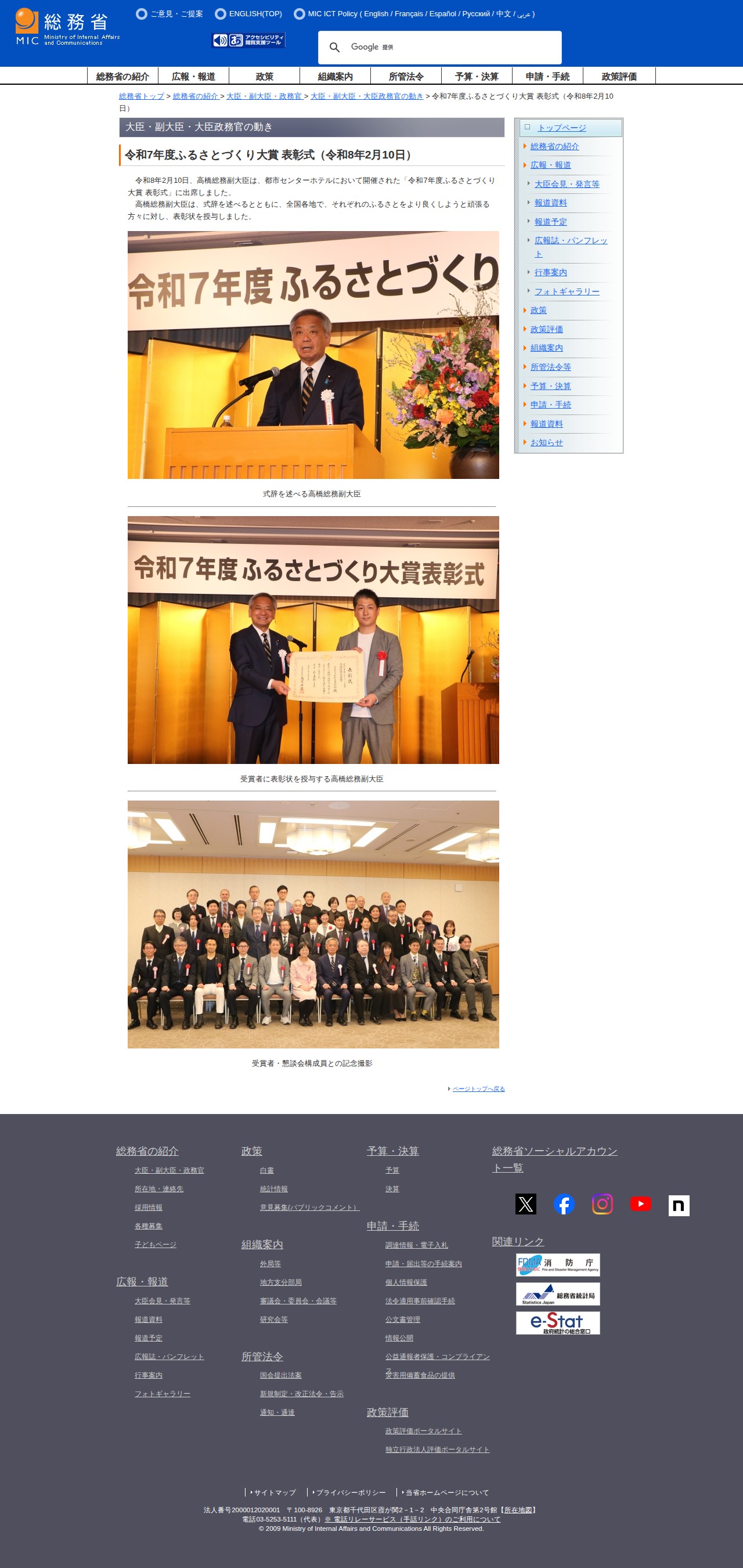Screen dimensions: 743x1568
Task: Open the ENGLISH(TOP) link
Action: 255,14
